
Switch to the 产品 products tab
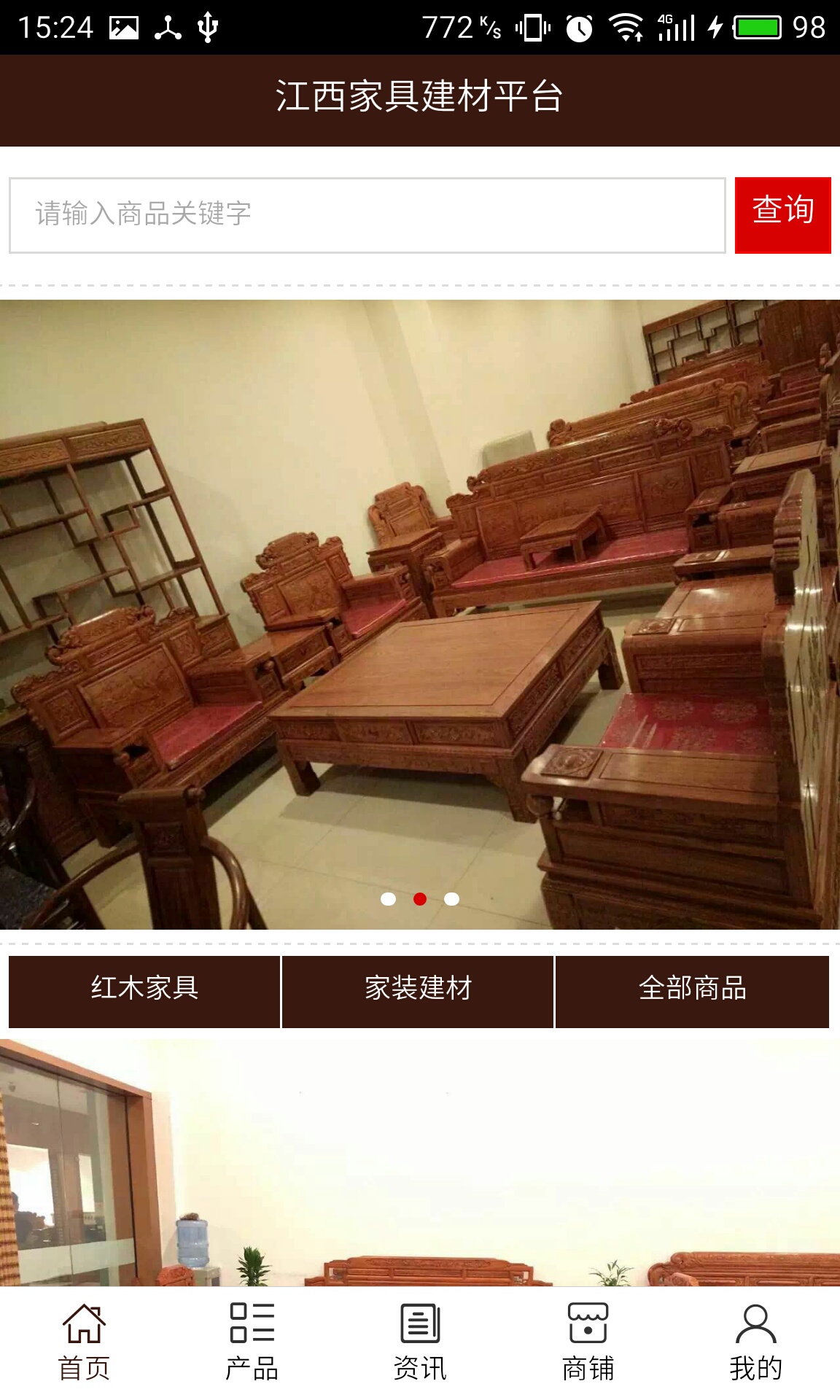[252, 1342]
